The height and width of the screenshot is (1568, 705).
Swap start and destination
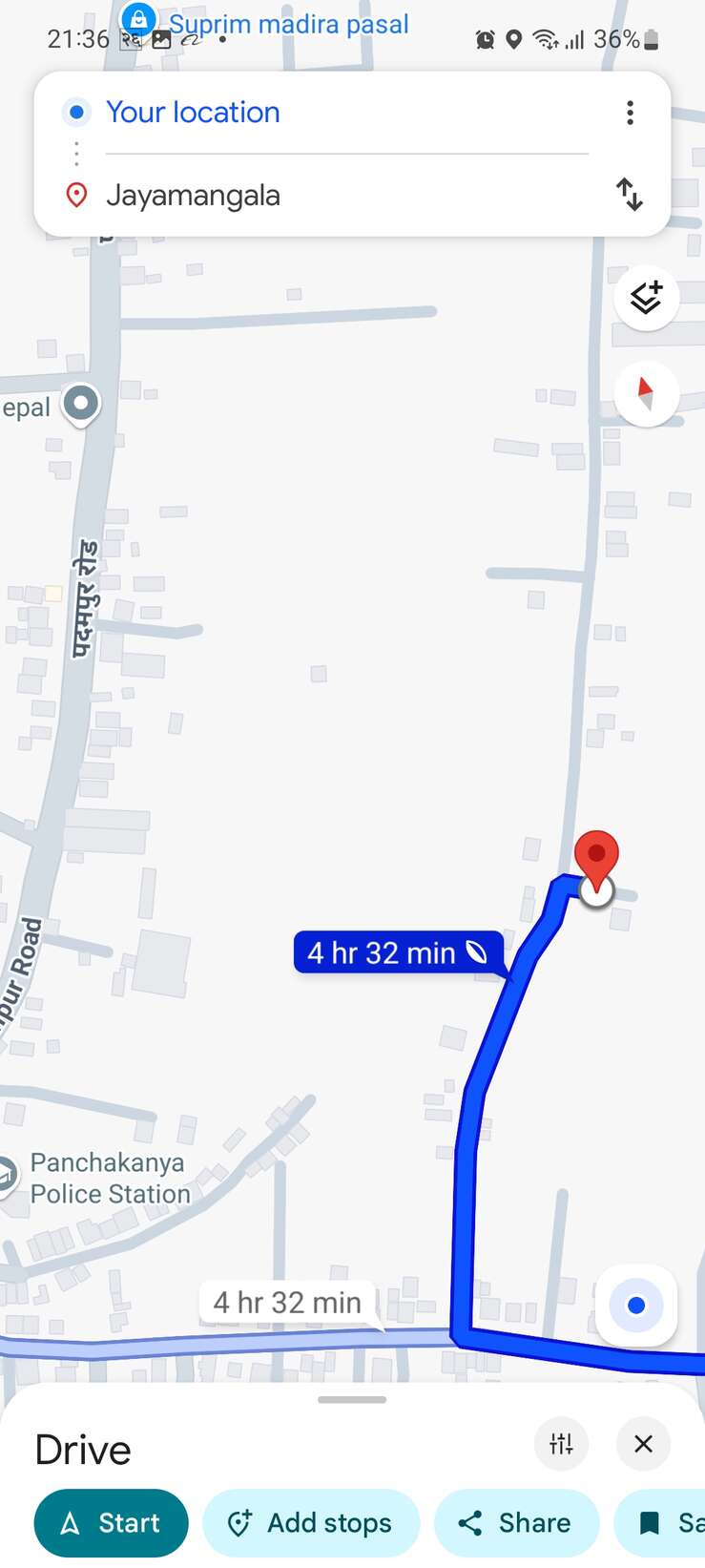pos(630,195)
